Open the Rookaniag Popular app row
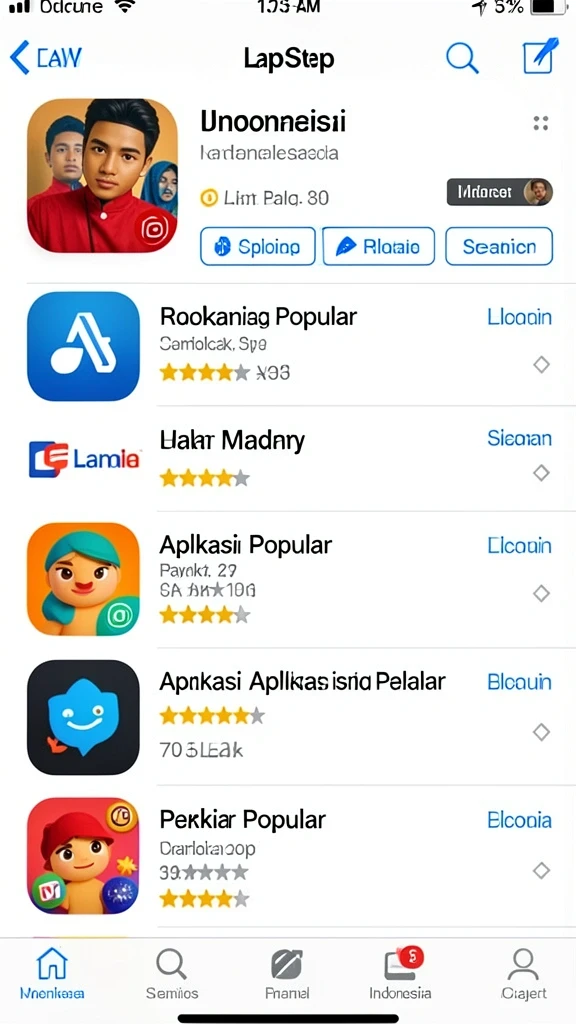Viewport: 576px width, 1024px height. 300,345
